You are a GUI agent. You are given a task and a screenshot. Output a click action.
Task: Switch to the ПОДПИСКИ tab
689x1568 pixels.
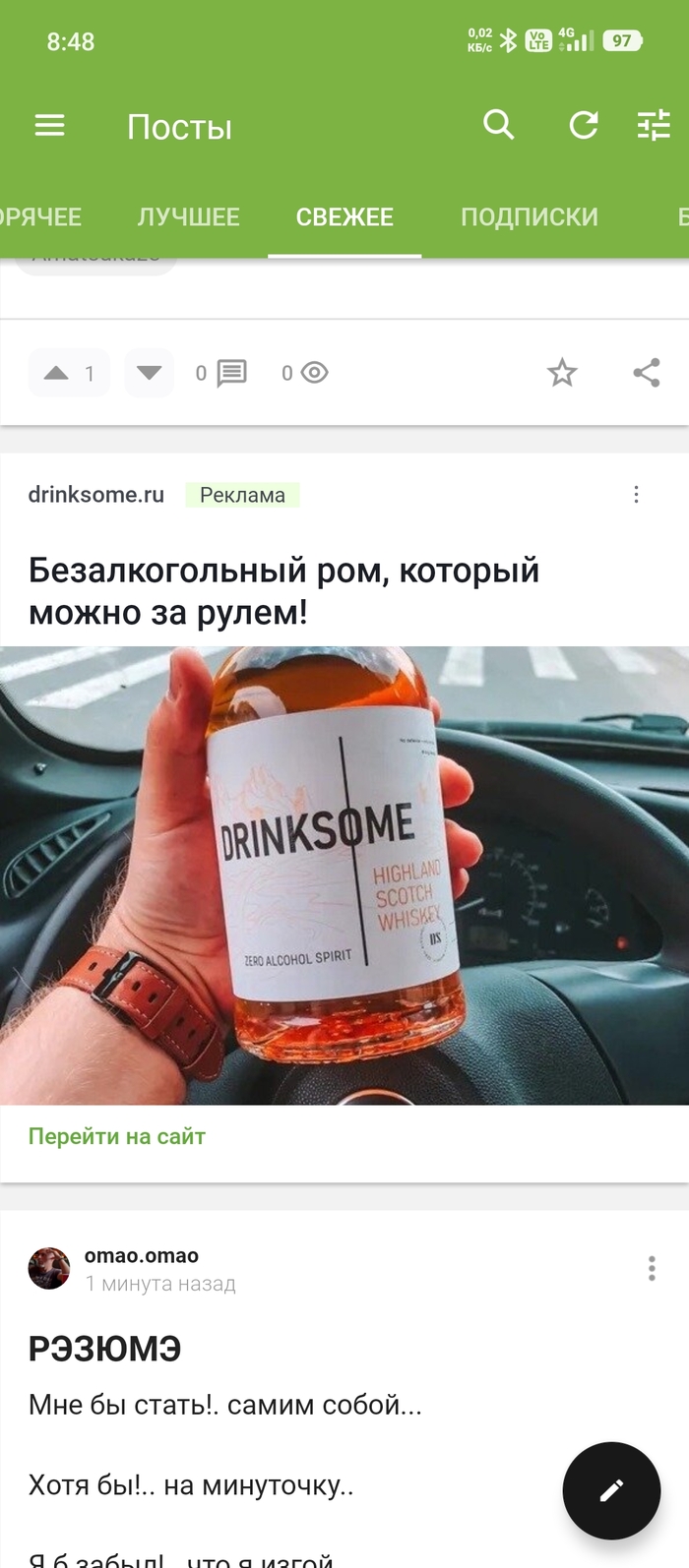529,216
